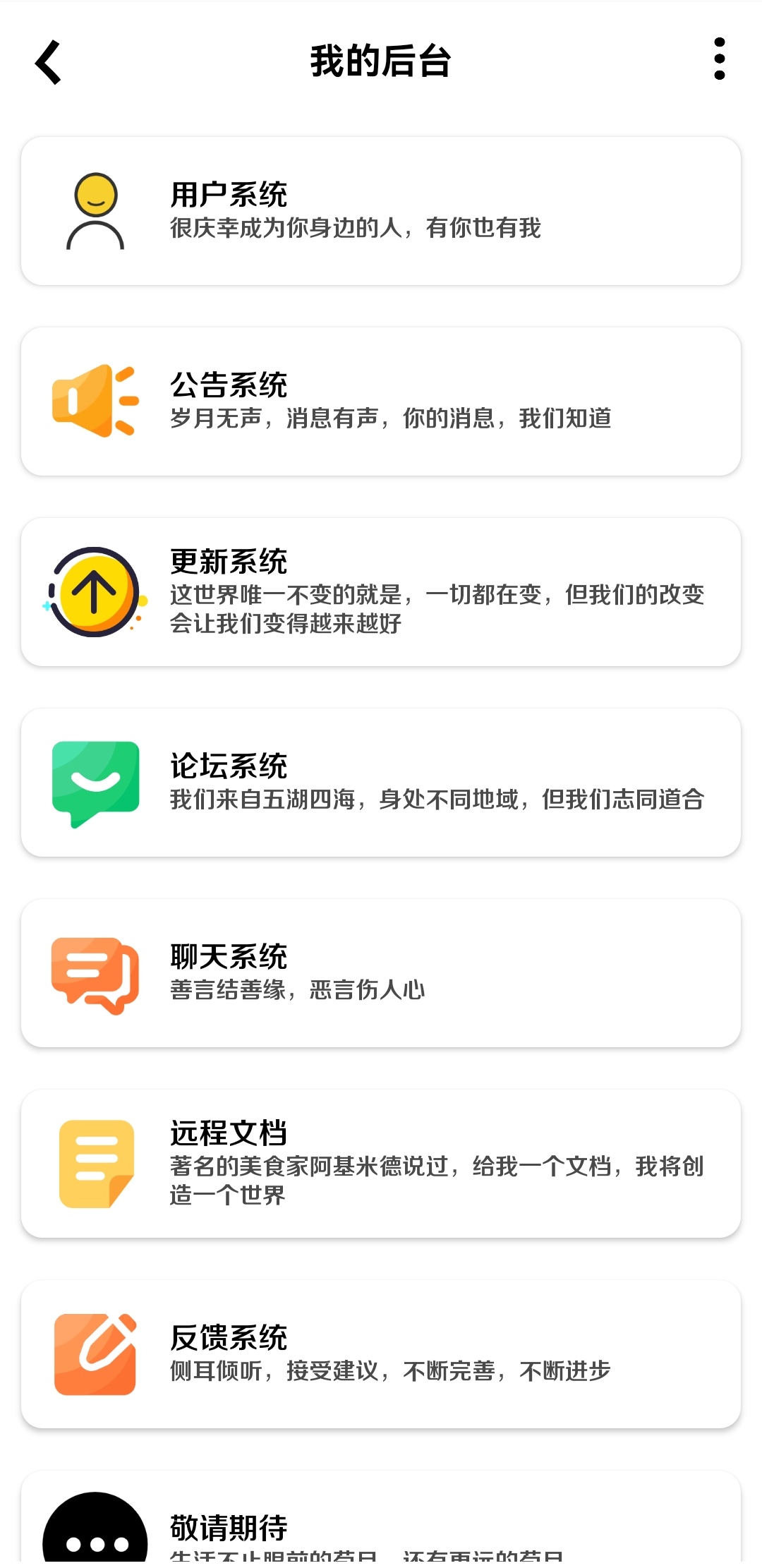Open the 用户系统 card

(381, 211)
